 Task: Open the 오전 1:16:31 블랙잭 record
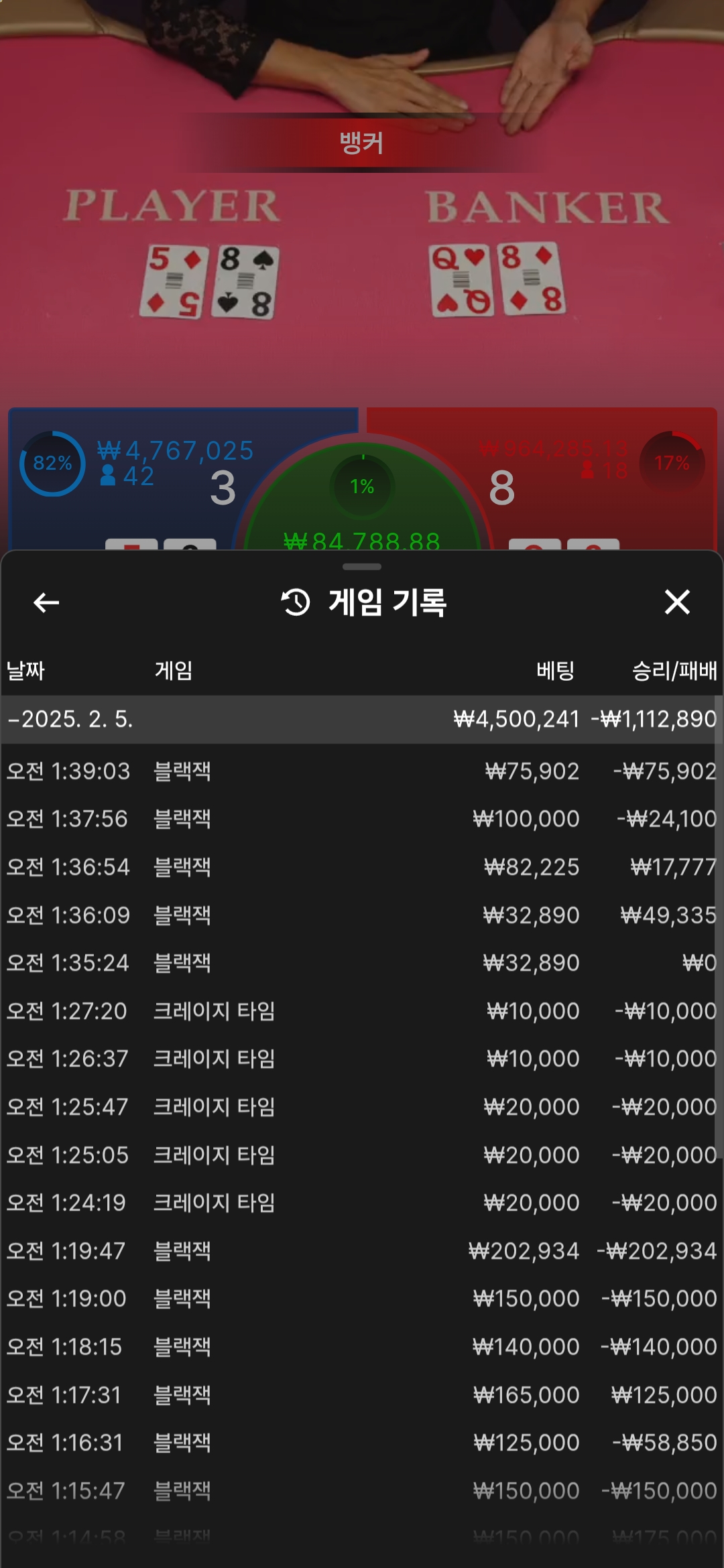pos(361,1443)
